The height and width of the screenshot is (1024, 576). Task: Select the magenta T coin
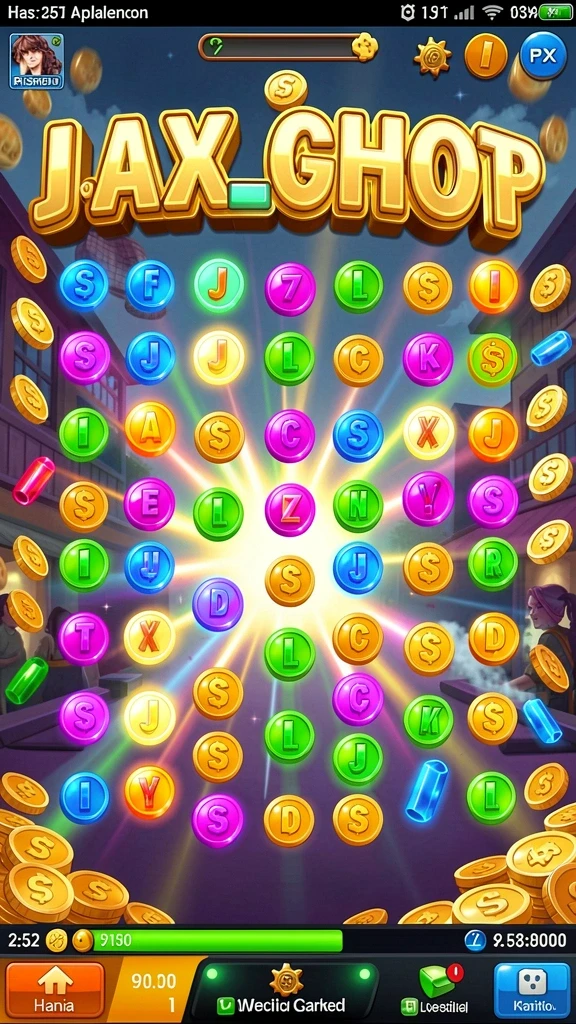click(x=84, y=639)
